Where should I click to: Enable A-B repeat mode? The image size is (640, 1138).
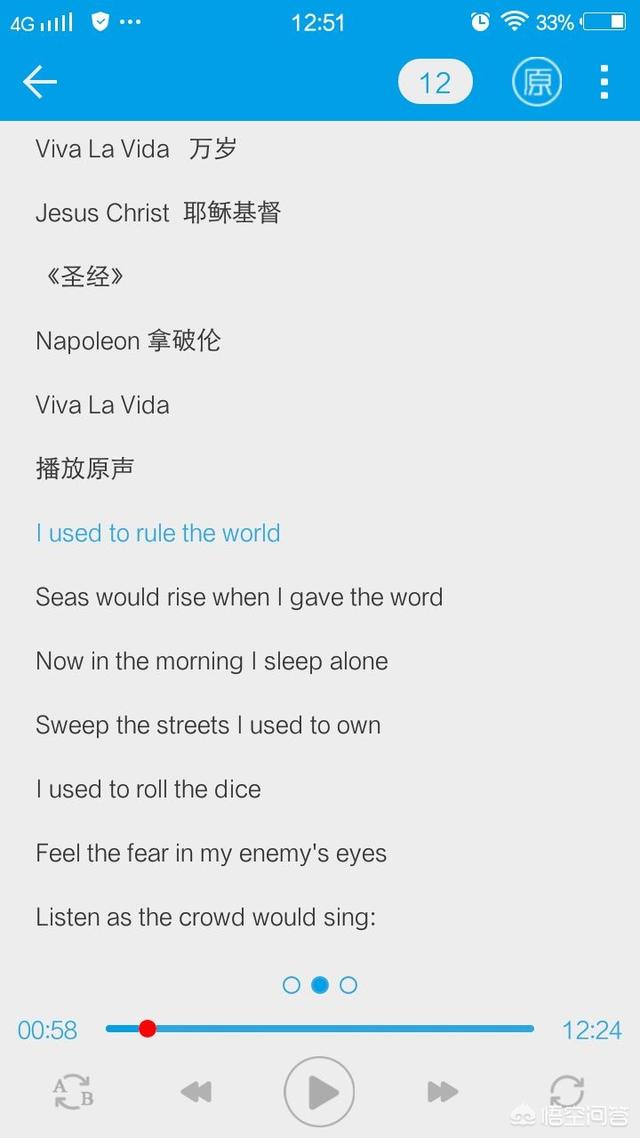click(73, 1091)
